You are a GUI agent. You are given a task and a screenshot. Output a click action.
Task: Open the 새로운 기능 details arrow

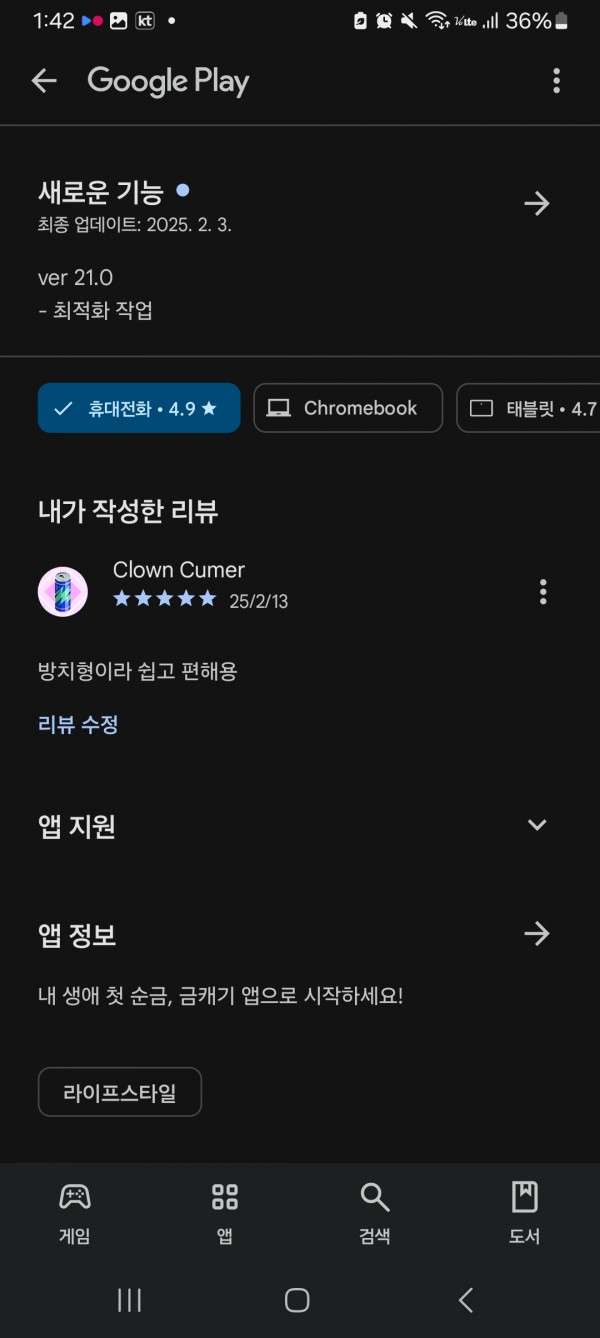pyautogui.click(x=537, y=204)
